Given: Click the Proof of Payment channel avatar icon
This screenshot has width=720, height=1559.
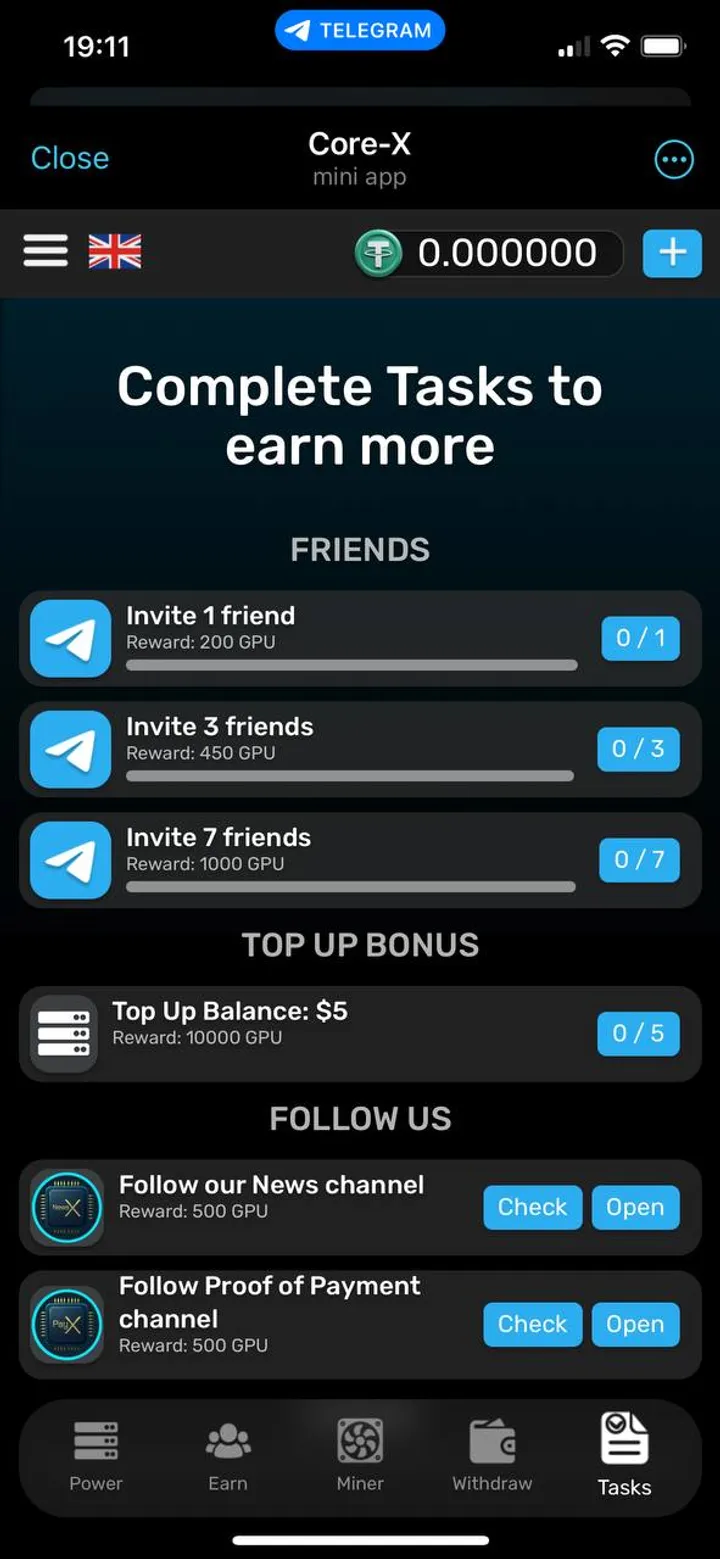Looking at the screenshot, I should (x=66, y=1324).
